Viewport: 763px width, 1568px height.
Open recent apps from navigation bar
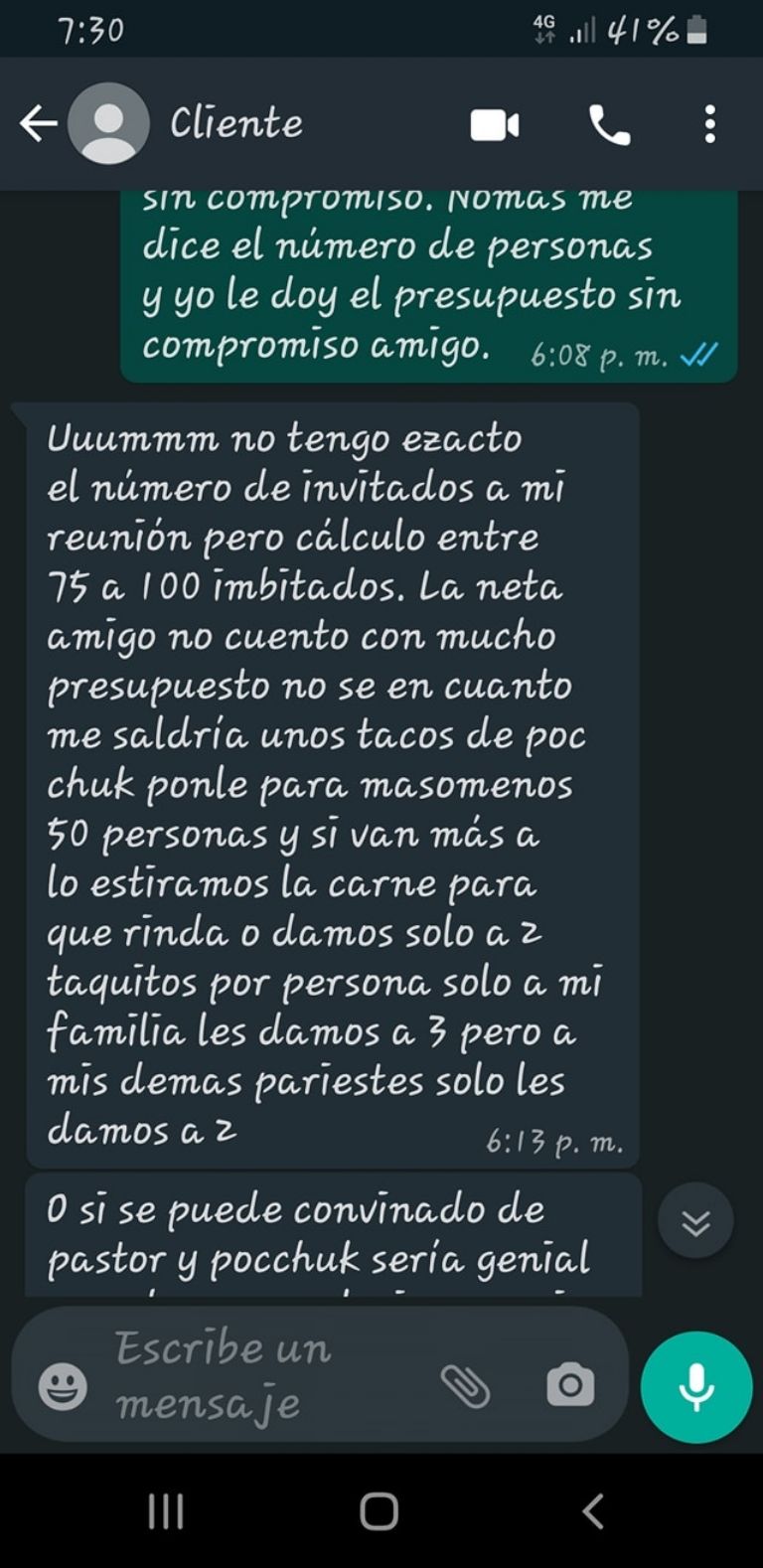click(x=166, y=1511)
